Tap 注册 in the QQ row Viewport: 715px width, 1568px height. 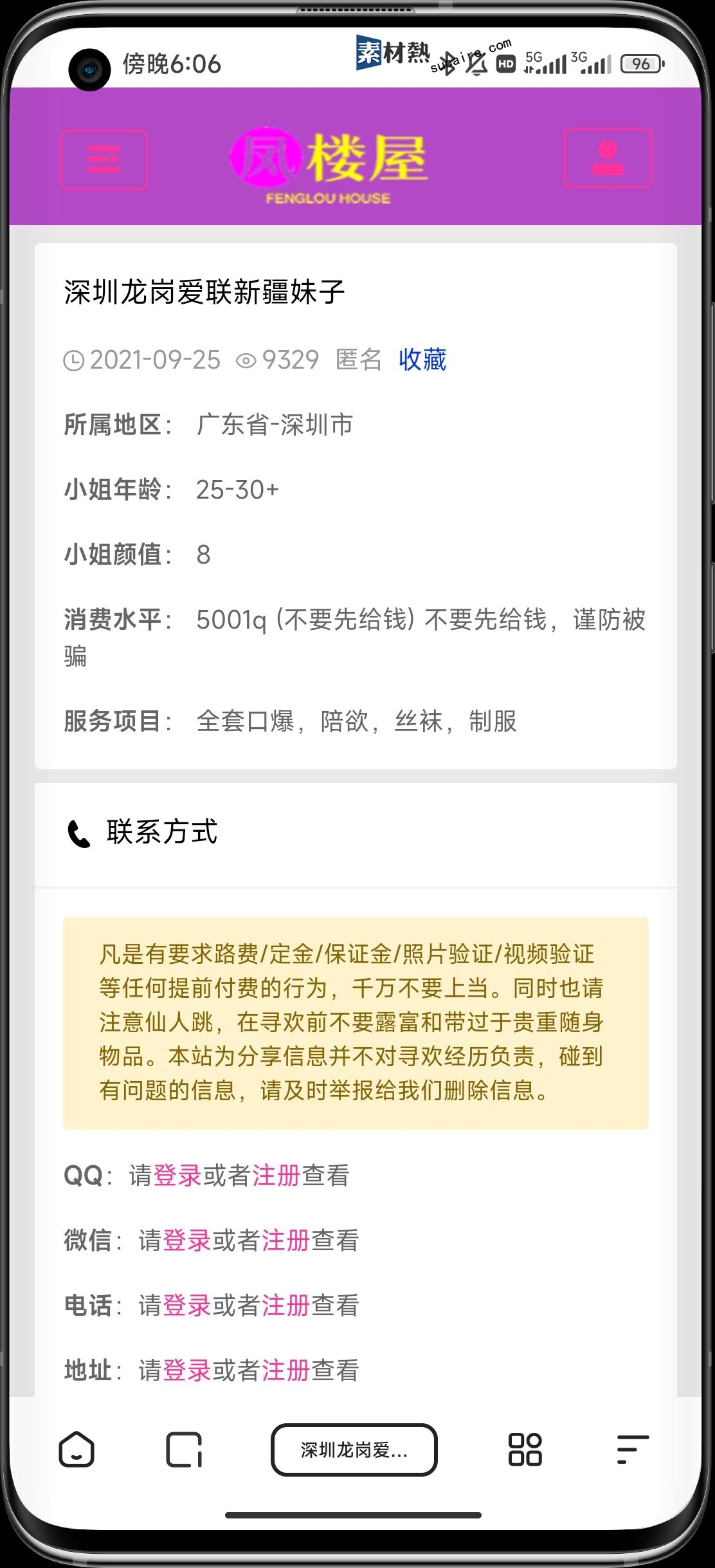coord(276,1176)
